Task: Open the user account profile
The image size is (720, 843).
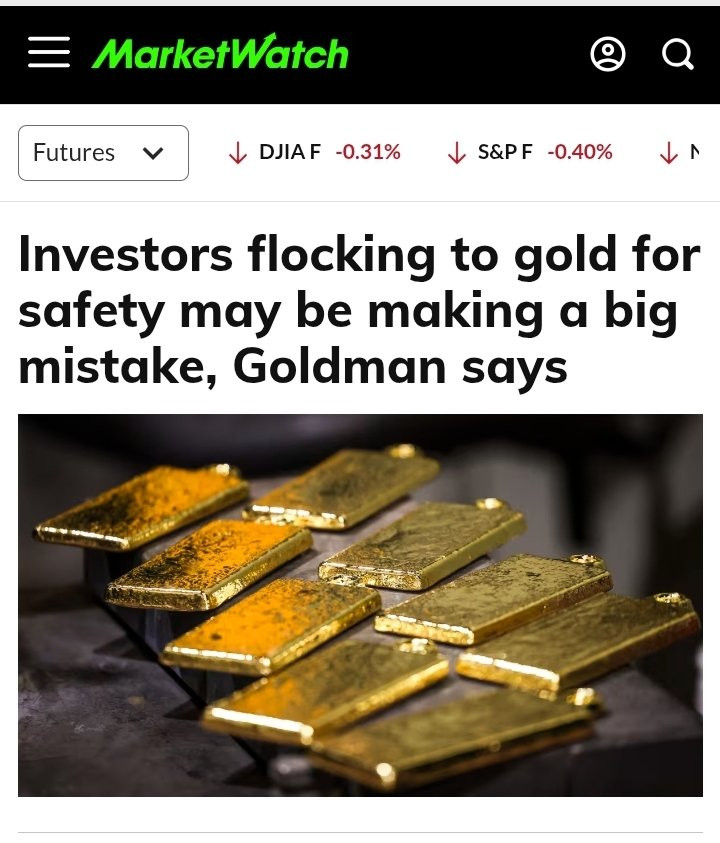Action: point(607,54)
